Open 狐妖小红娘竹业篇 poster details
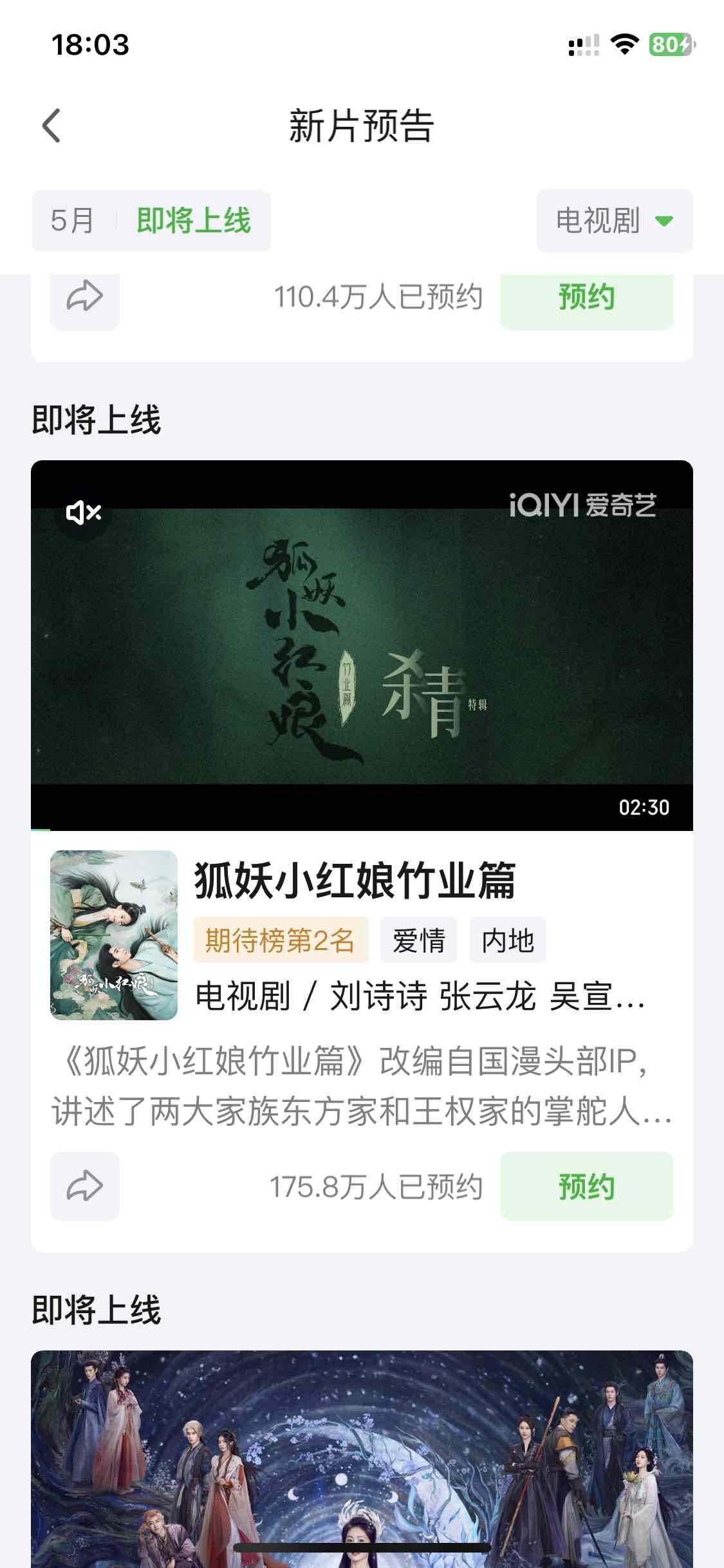 point(114,935)
